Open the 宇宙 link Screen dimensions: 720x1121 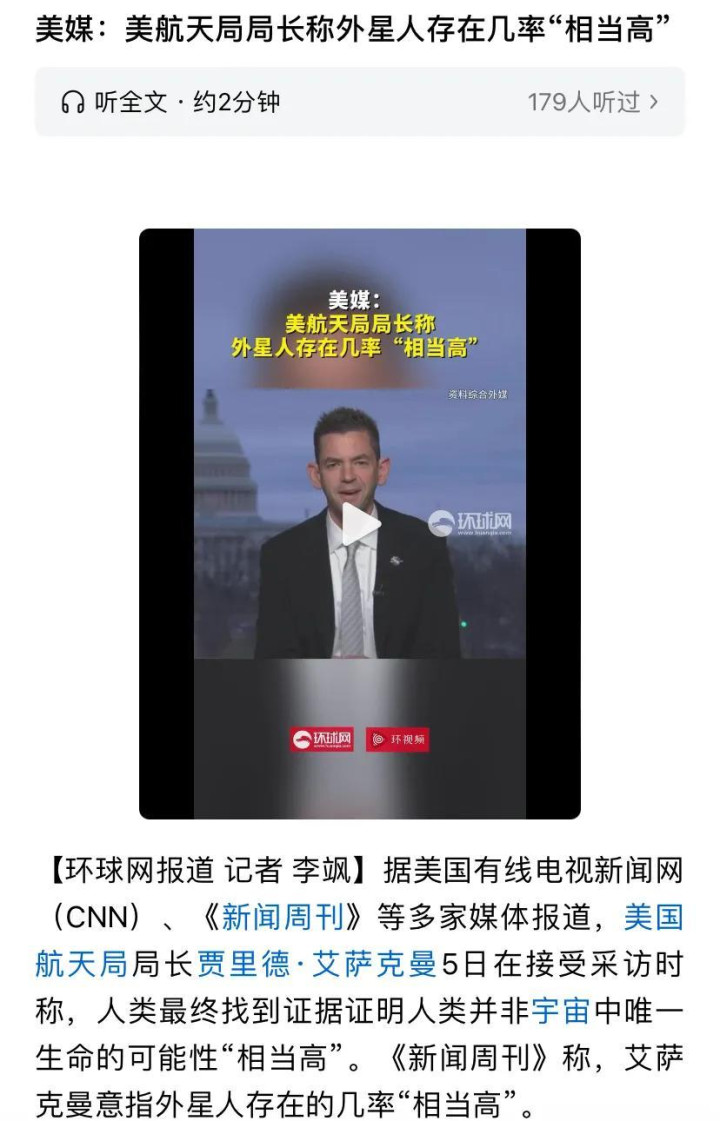pos(561,1011)
